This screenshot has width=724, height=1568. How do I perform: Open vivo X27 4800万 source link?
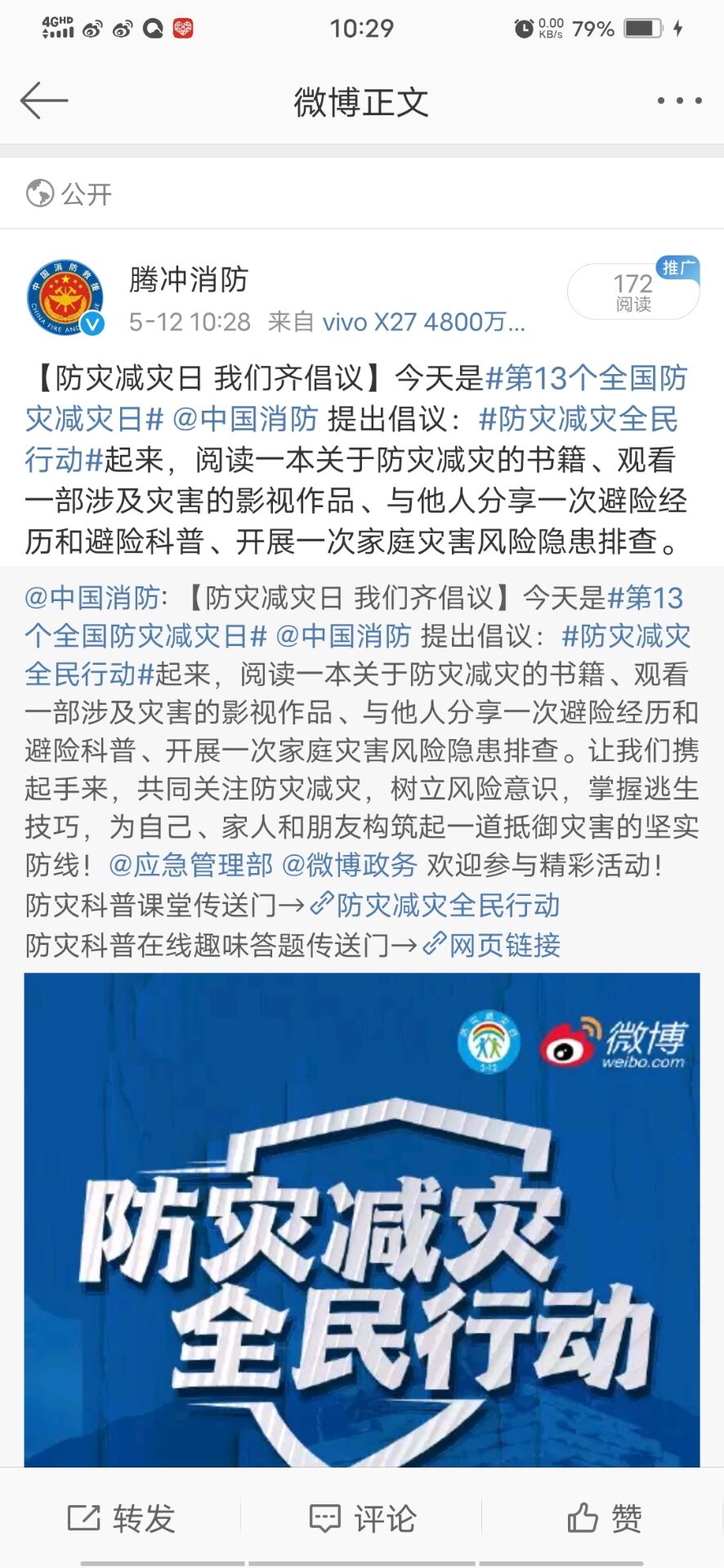click(x=423, y=322)
